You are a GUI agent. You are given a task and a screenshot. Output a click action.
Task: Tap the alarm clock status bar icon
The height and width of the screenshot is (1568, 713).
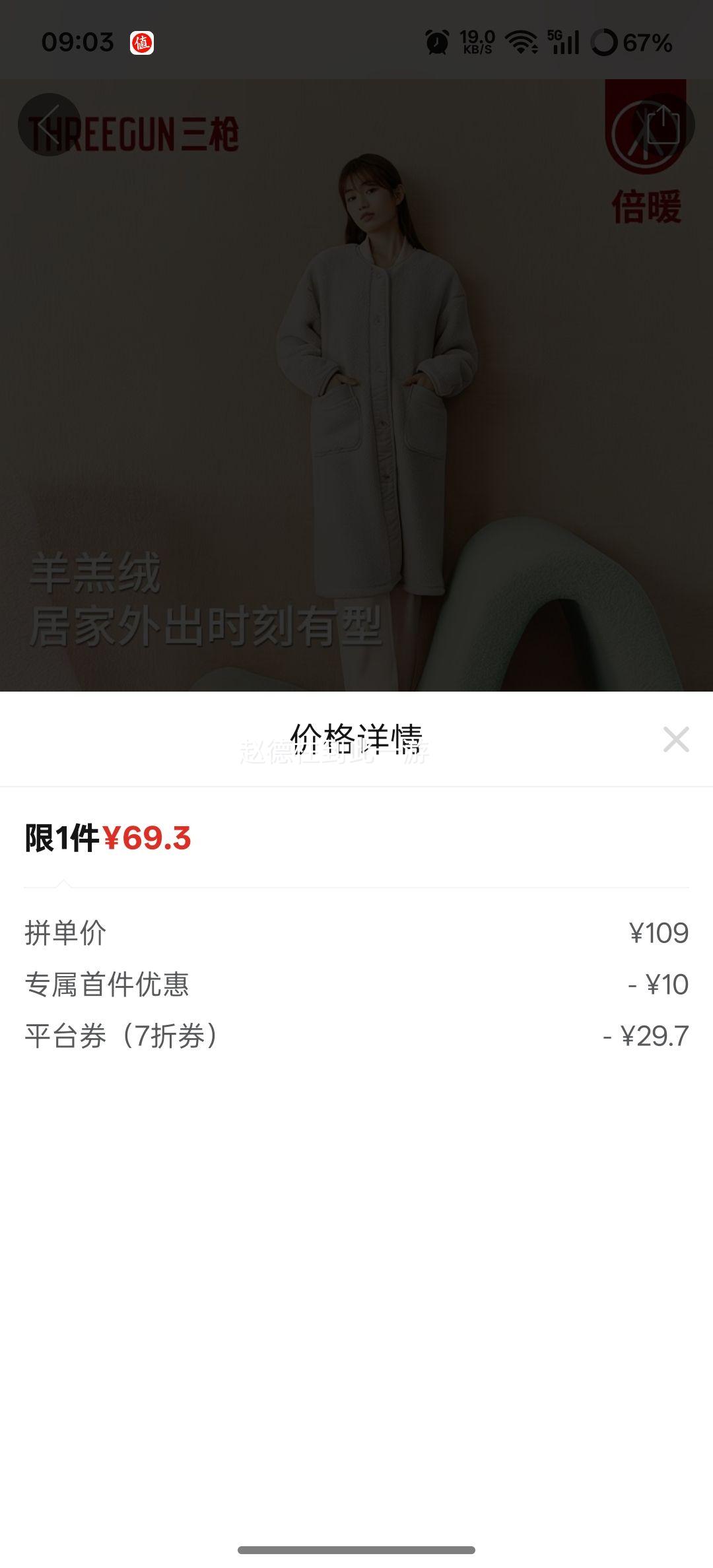pos(436,43)
